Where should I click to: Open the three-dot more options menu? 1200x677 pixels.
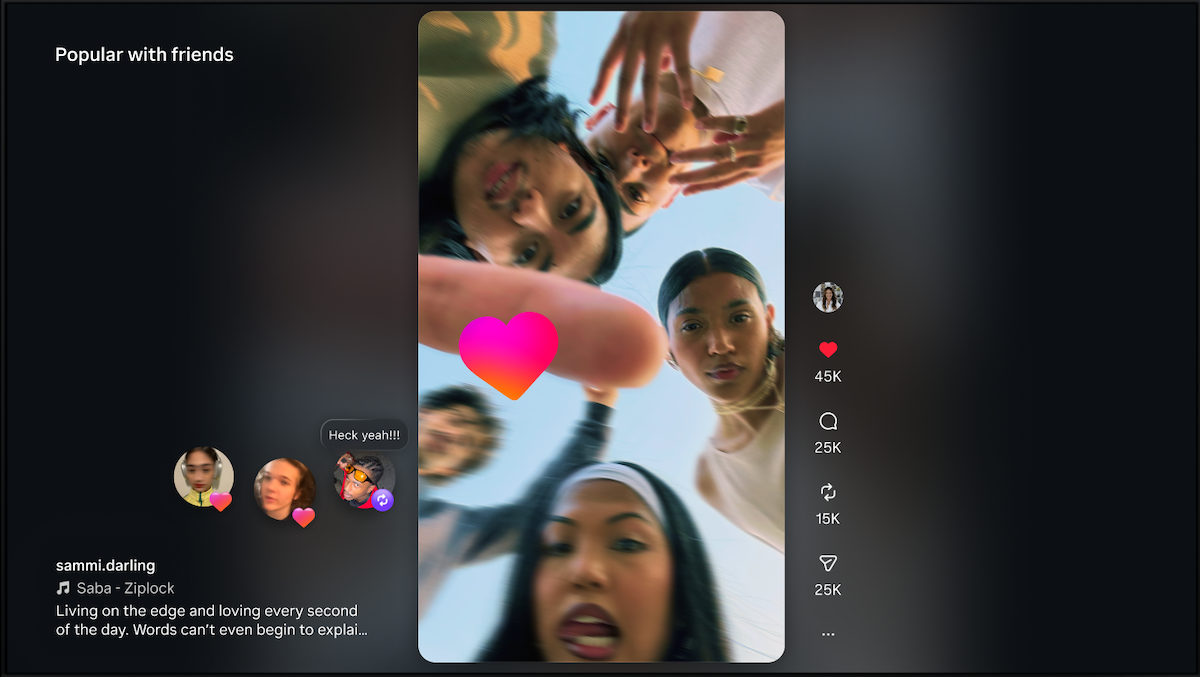pyautogui.click(x=828, y=634)
